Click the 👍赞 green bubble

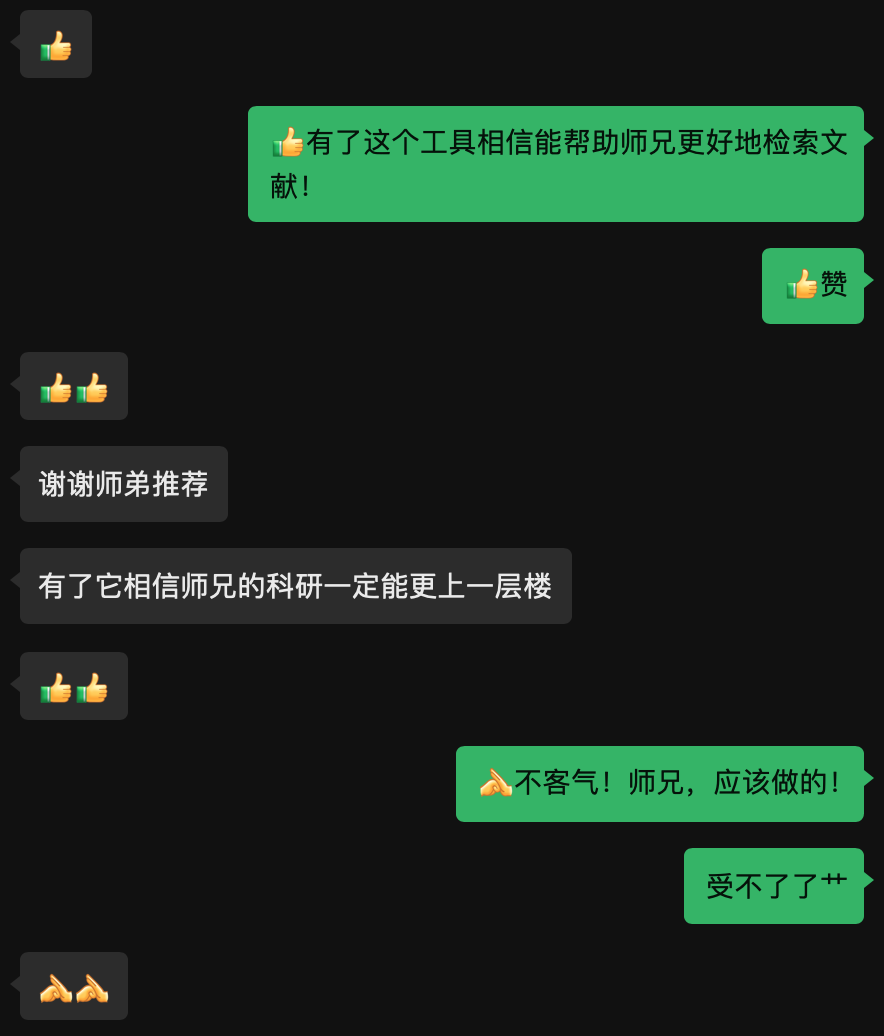(813, 285)
